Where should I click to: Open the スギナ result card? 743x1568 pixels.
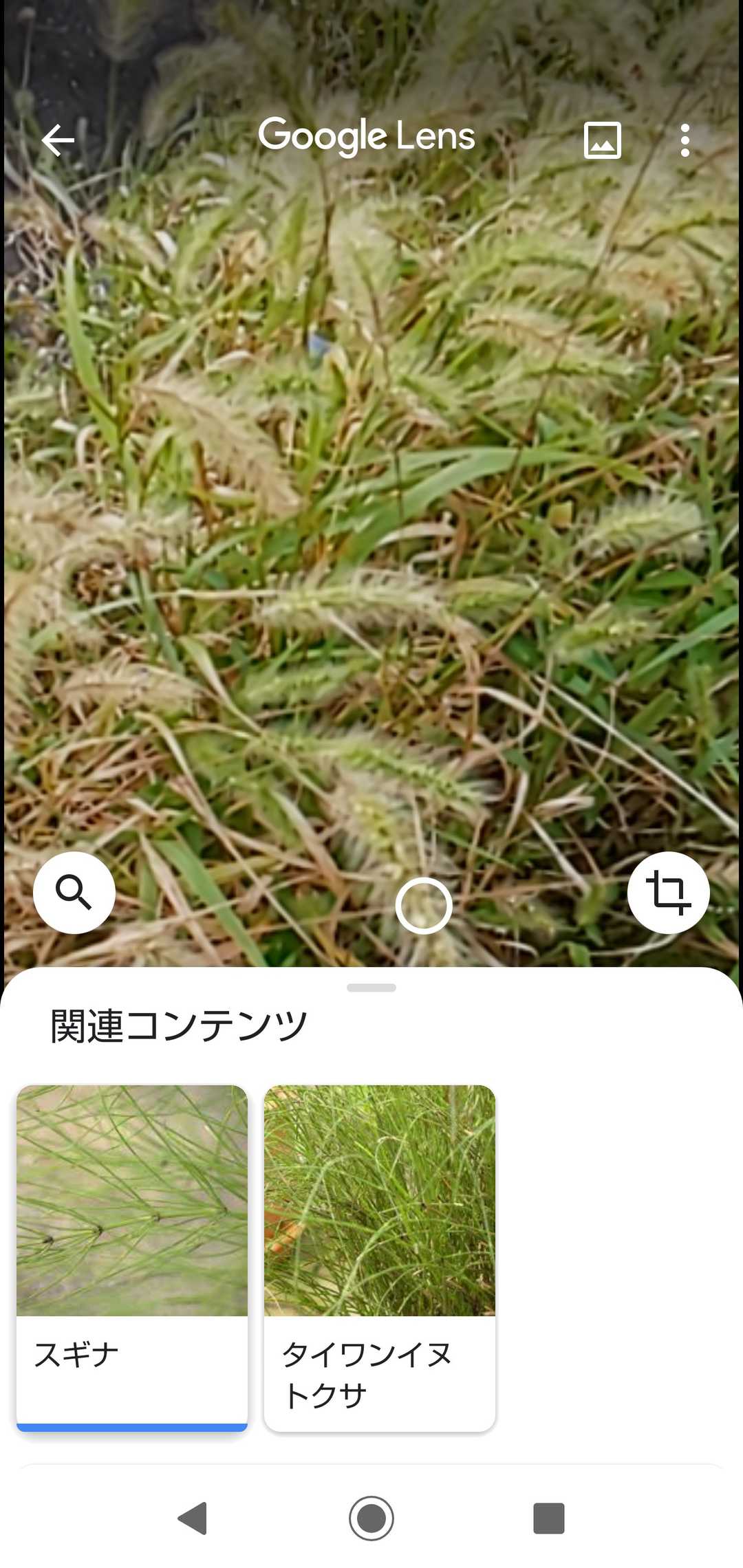point(132,1257)
